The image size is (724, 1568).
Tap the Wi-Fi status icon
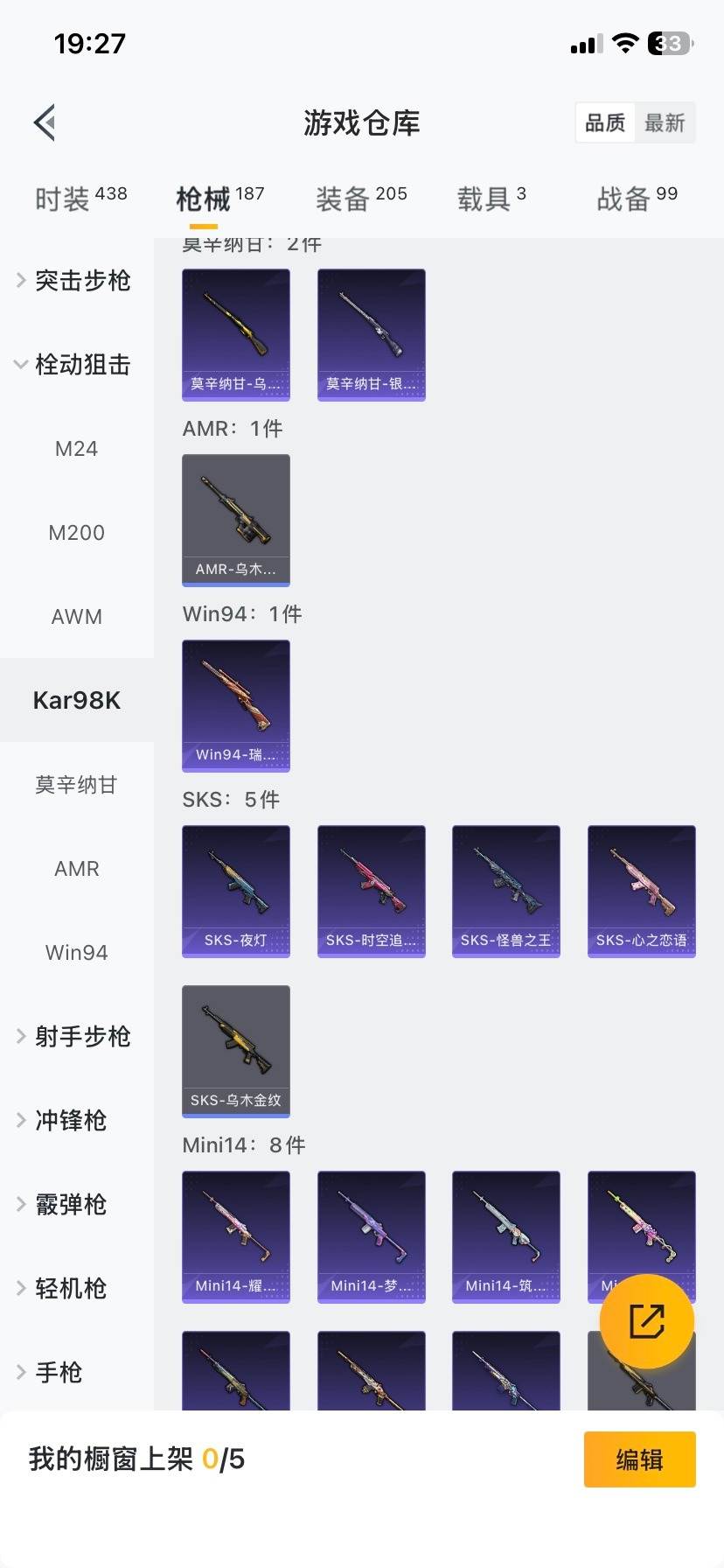click(x=624, y=42)
